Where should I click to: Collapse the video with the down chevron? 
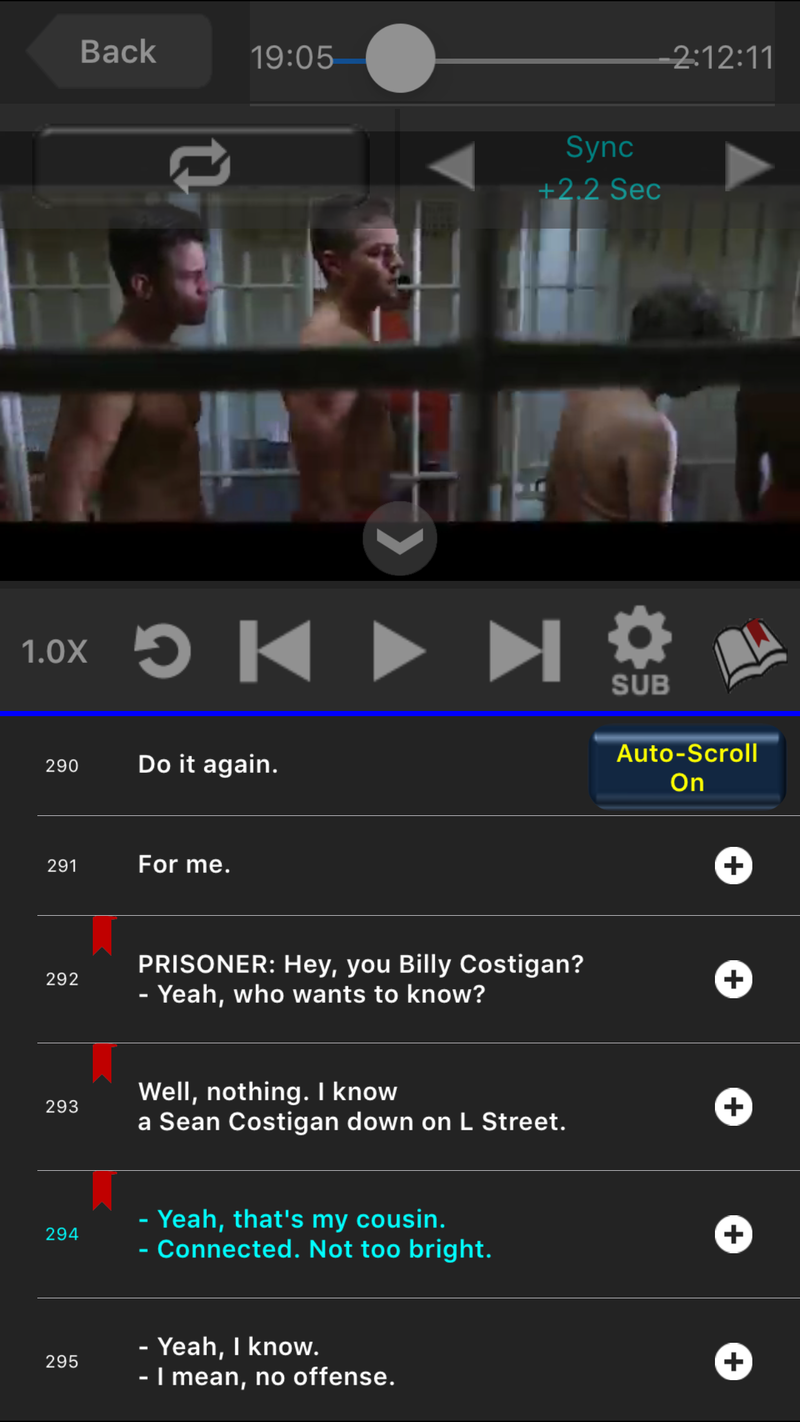point(400,539)
